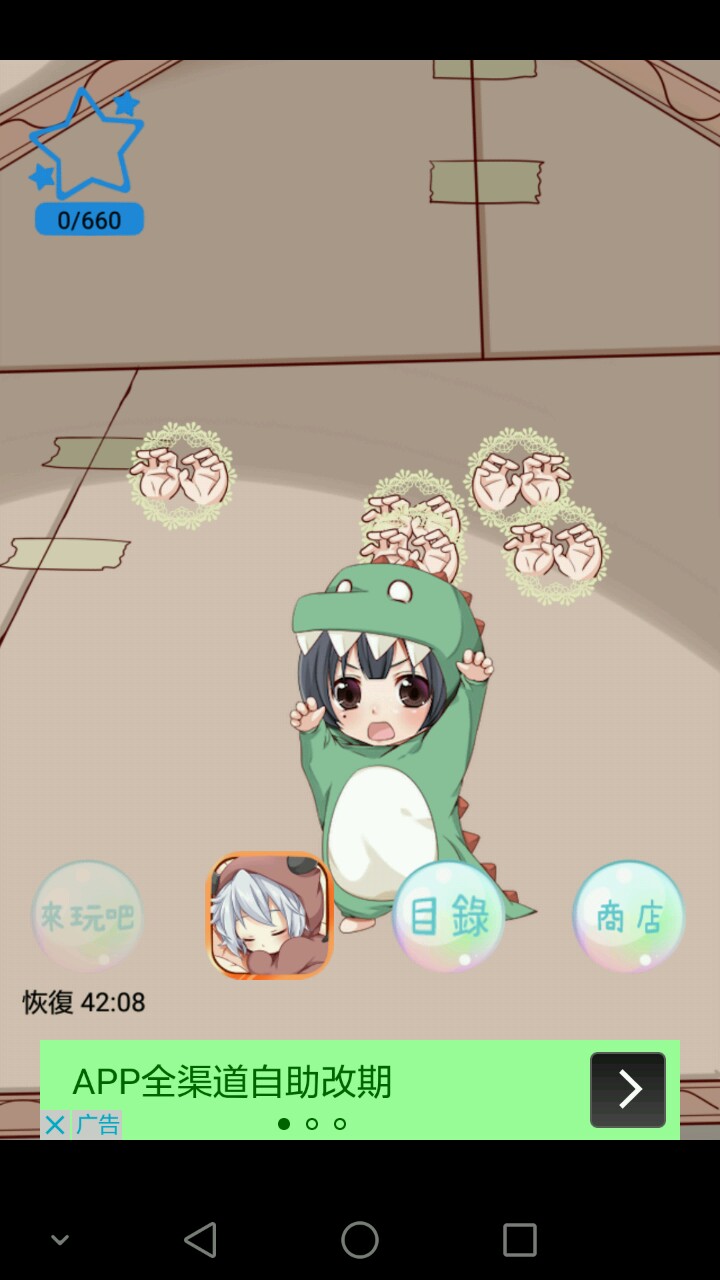Viewport: 720px width, 1280px height.
Task: Open the APP全渠道自助改期 ad arrow
Action: [627, 1089]
